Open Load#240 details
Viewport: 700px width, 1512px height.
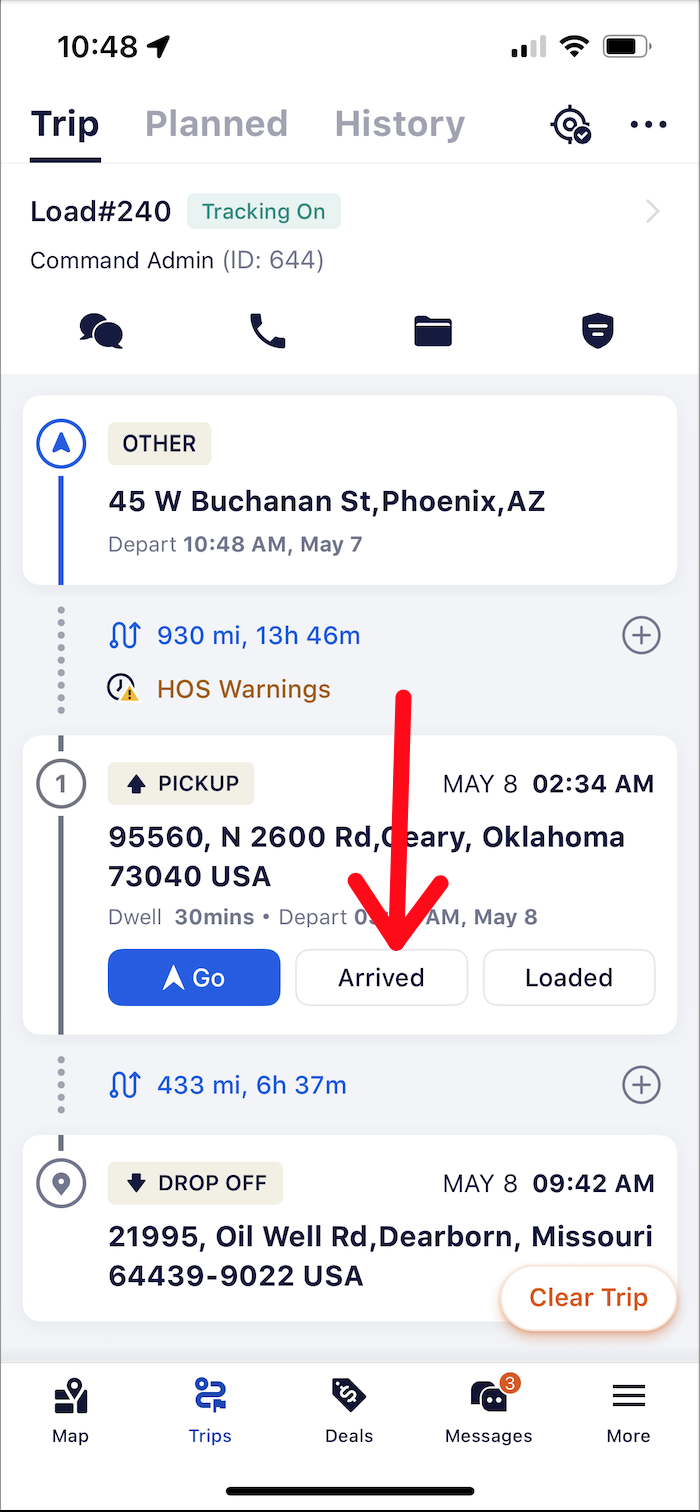pyautogui.click(x=652, y=211)
